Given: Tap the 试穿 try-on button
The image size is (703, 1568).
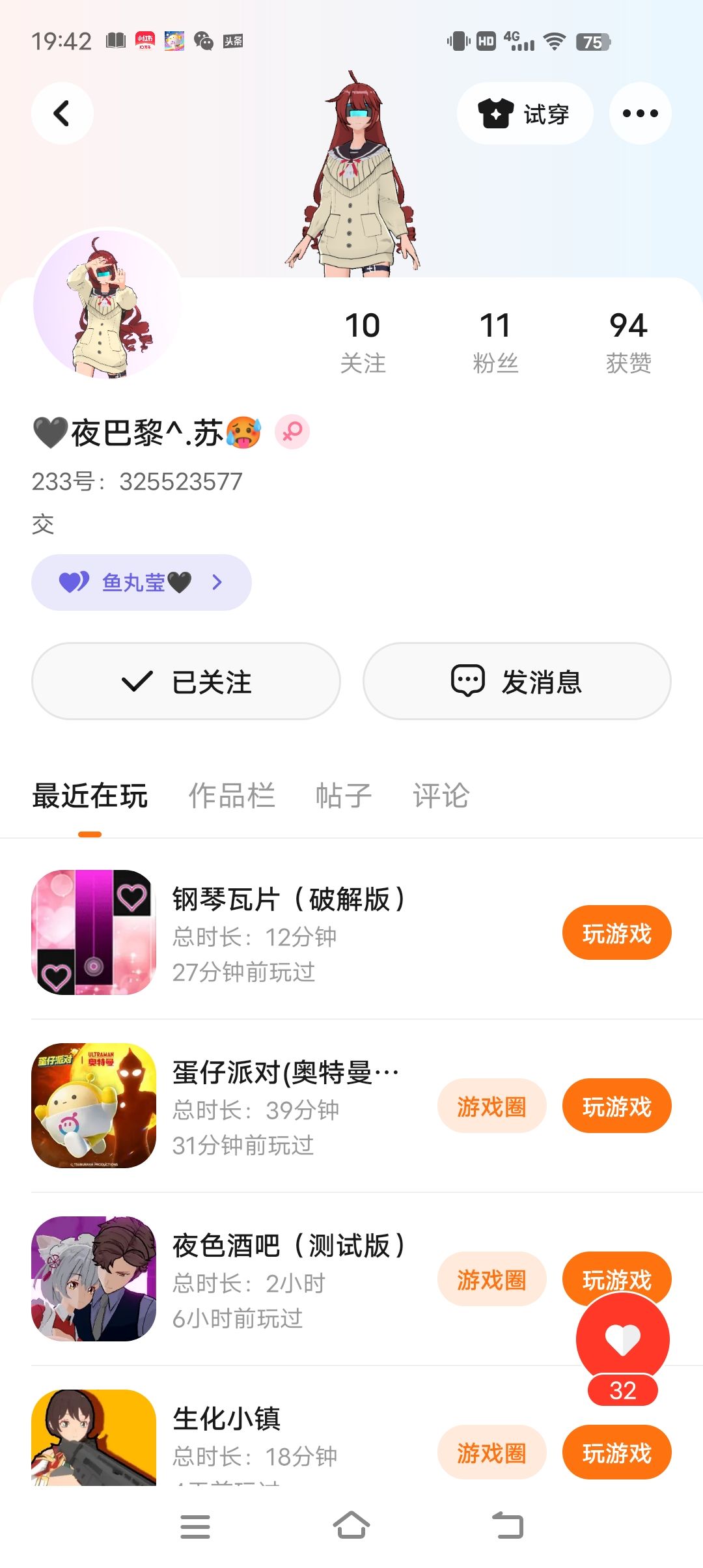Looking at the screenshot, I should 525,113.
